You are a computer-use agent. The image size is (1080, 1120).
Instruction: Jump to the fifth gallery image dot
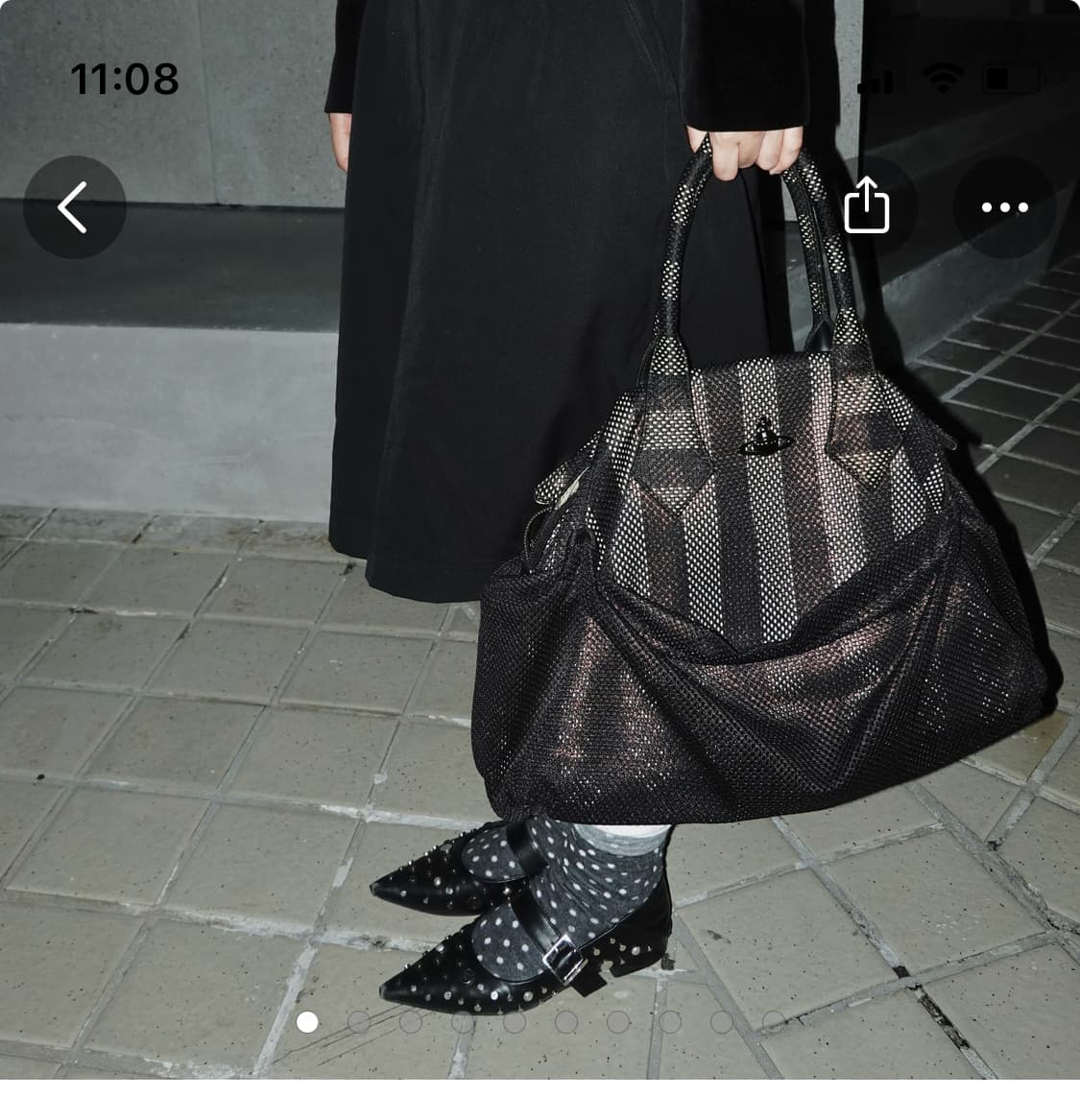click(x=515, y=1020)
